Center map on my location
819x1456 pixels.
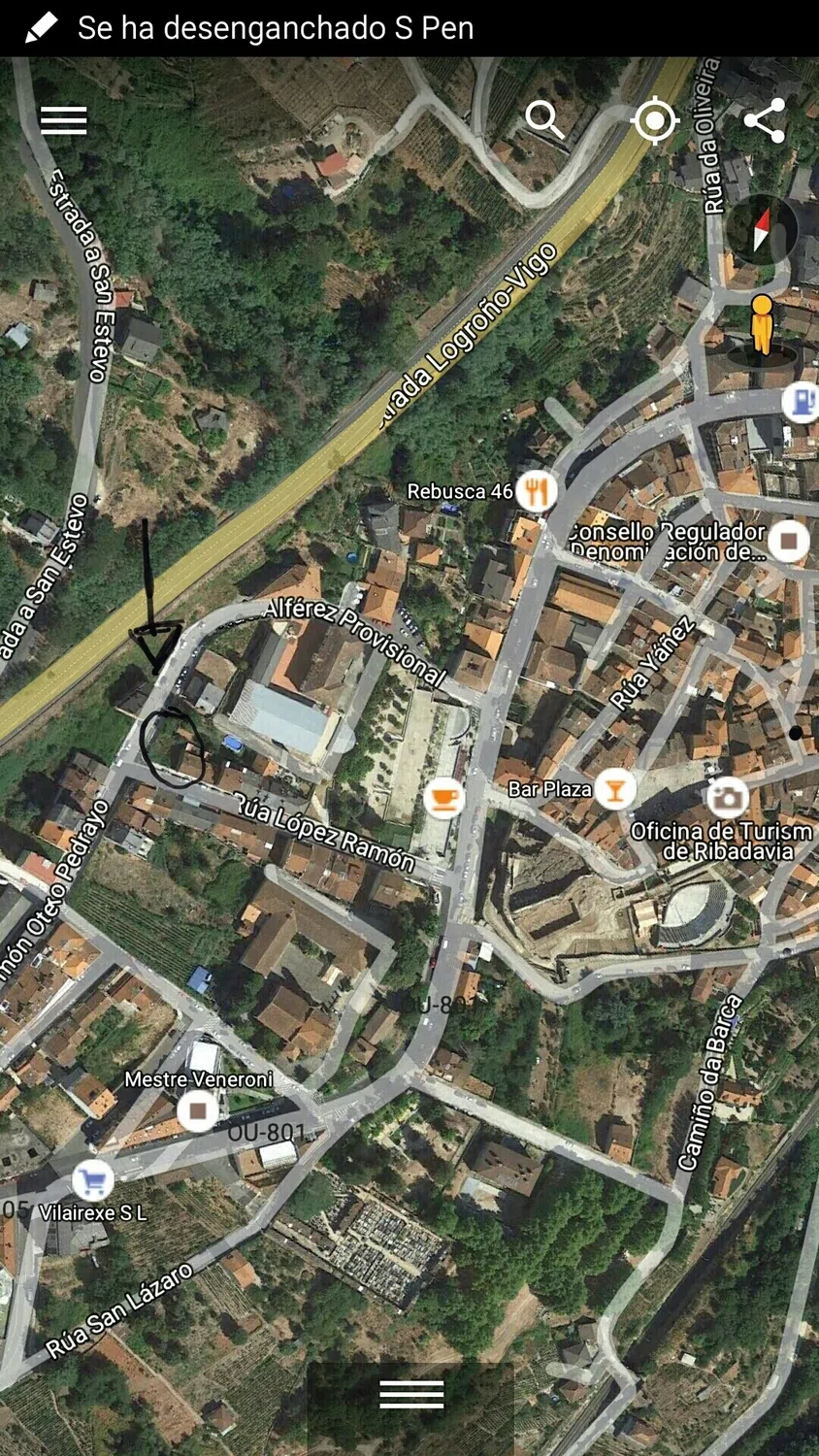(x=655, y=120)
